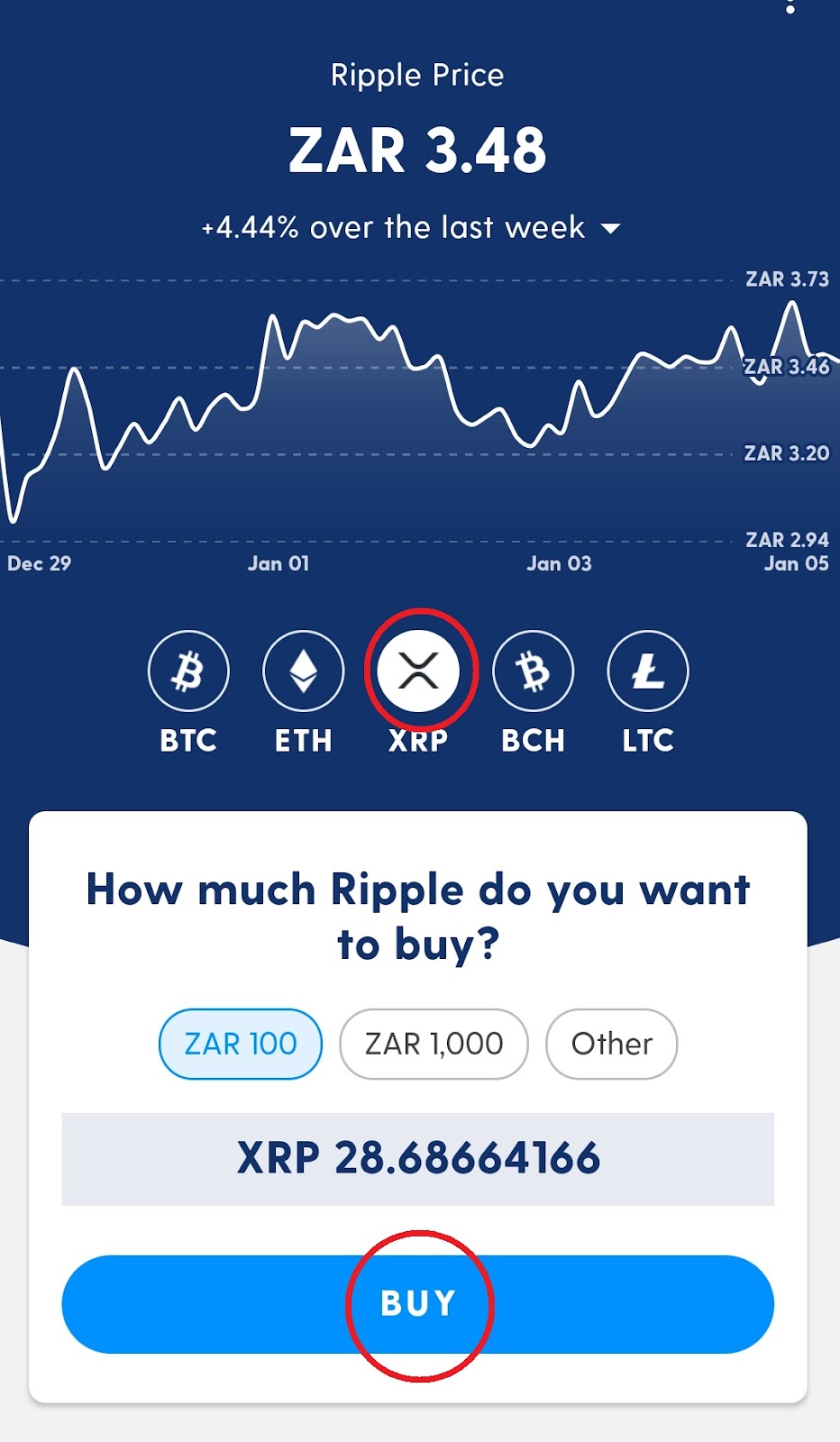This screenshot has width=840, height=1442.
Task: Tap Other to enter a custom amount
Action: (611, 1044)
